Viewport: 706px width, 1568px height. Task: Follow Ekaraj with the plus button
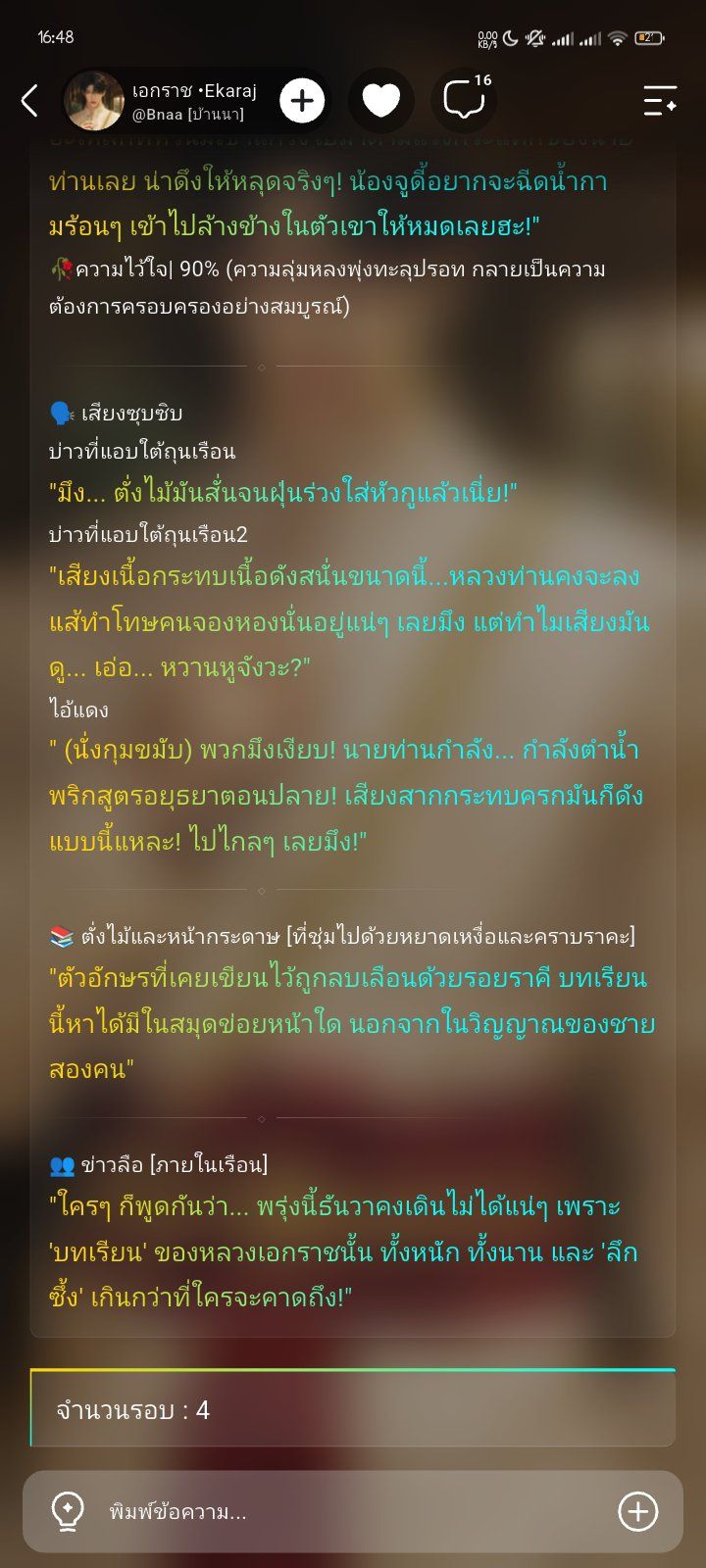[302, 100]
